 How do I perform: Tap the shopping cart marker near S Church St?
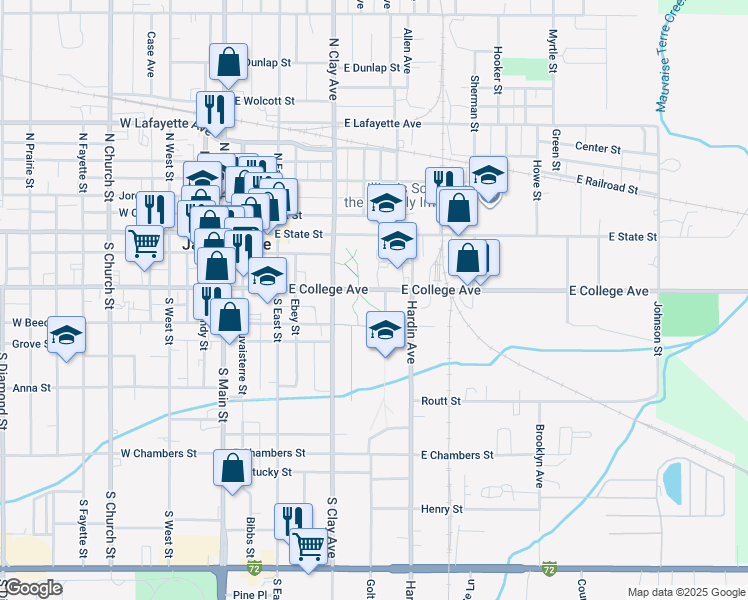pyautogui.click(x=145, y=244)
